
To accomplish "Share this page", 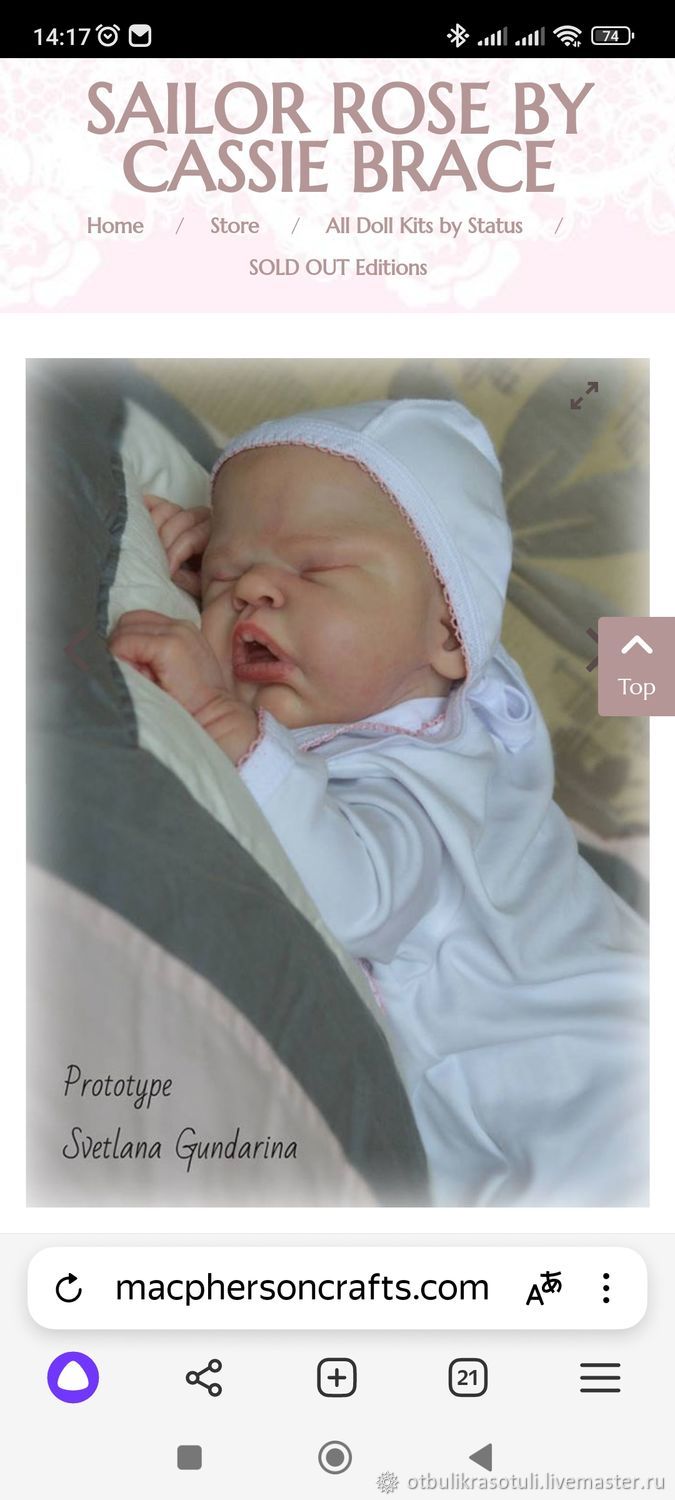I will pos(204,1378).
